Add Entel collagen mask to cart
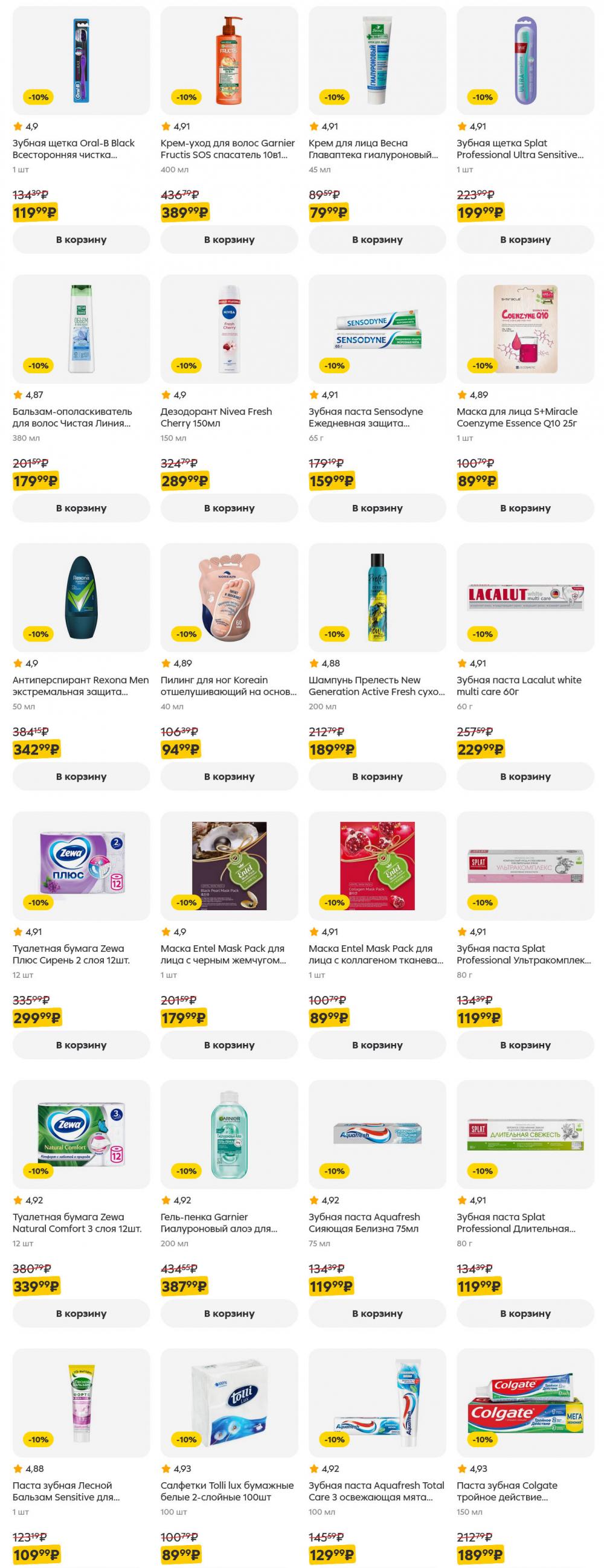 [x=377, y=1044]
